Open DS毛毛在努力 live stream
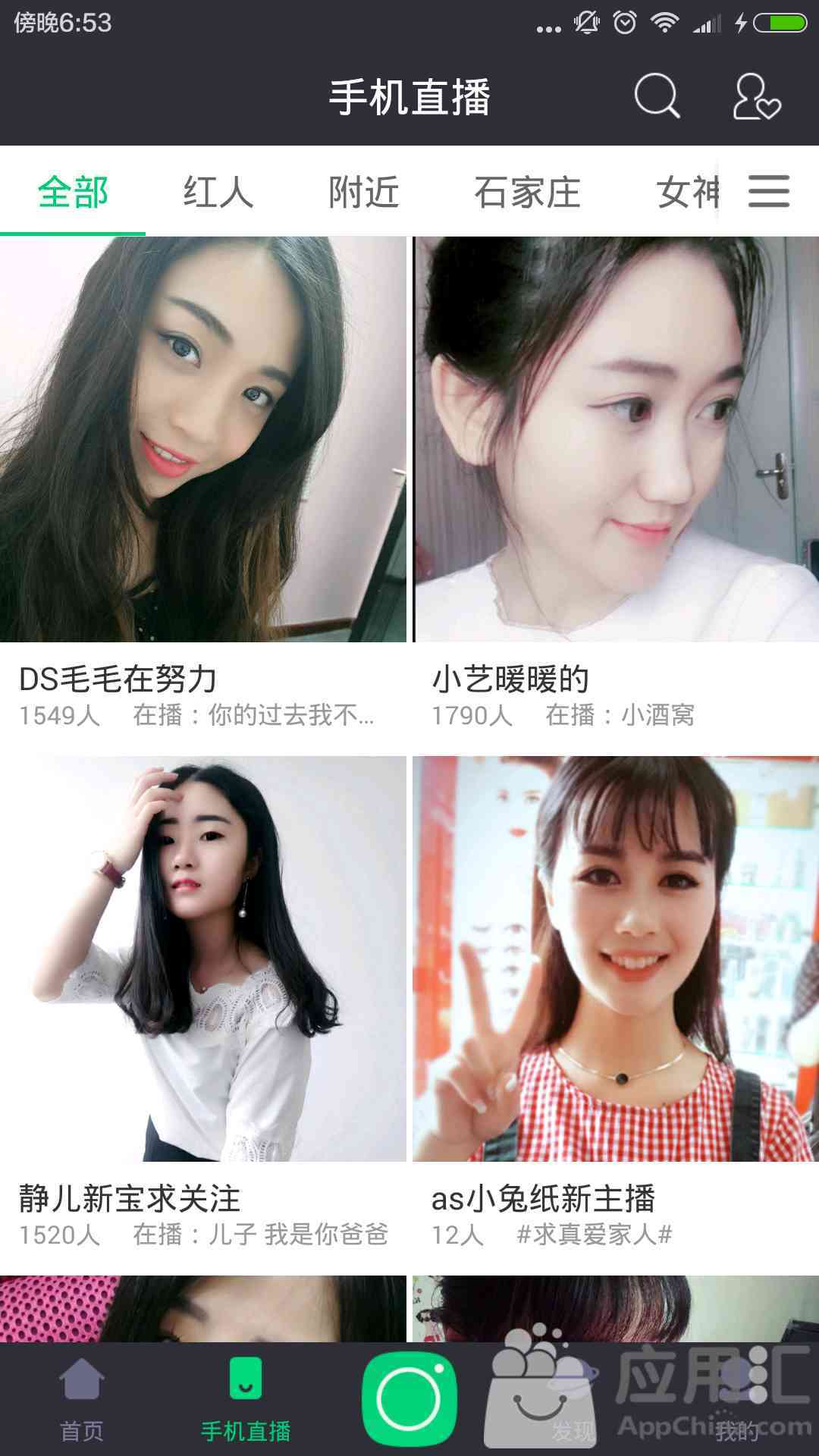The image size is (819, 1456). pos(203,440)
